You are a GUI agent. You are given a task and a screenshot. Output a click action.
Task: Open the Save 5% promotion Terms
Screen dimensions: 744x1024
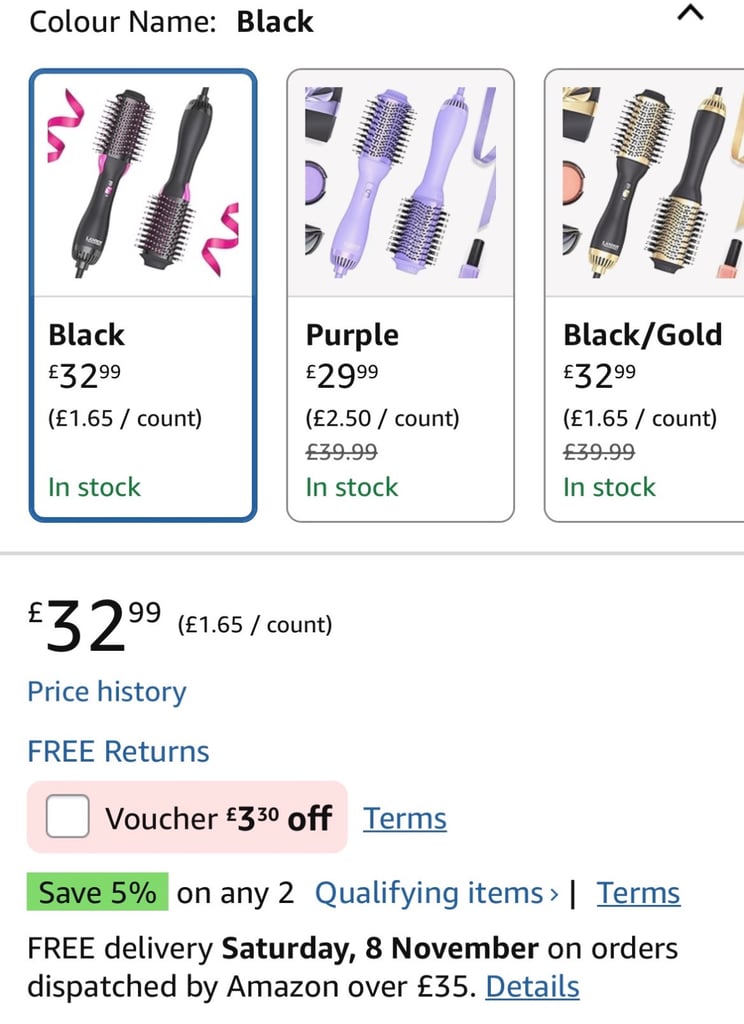point(638,893)
